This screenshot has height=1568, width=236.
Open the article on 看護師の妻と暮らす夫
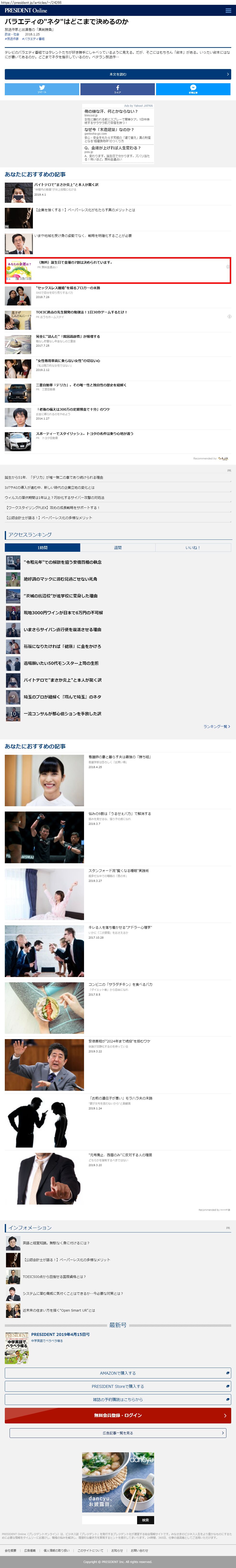click(119, 757)
